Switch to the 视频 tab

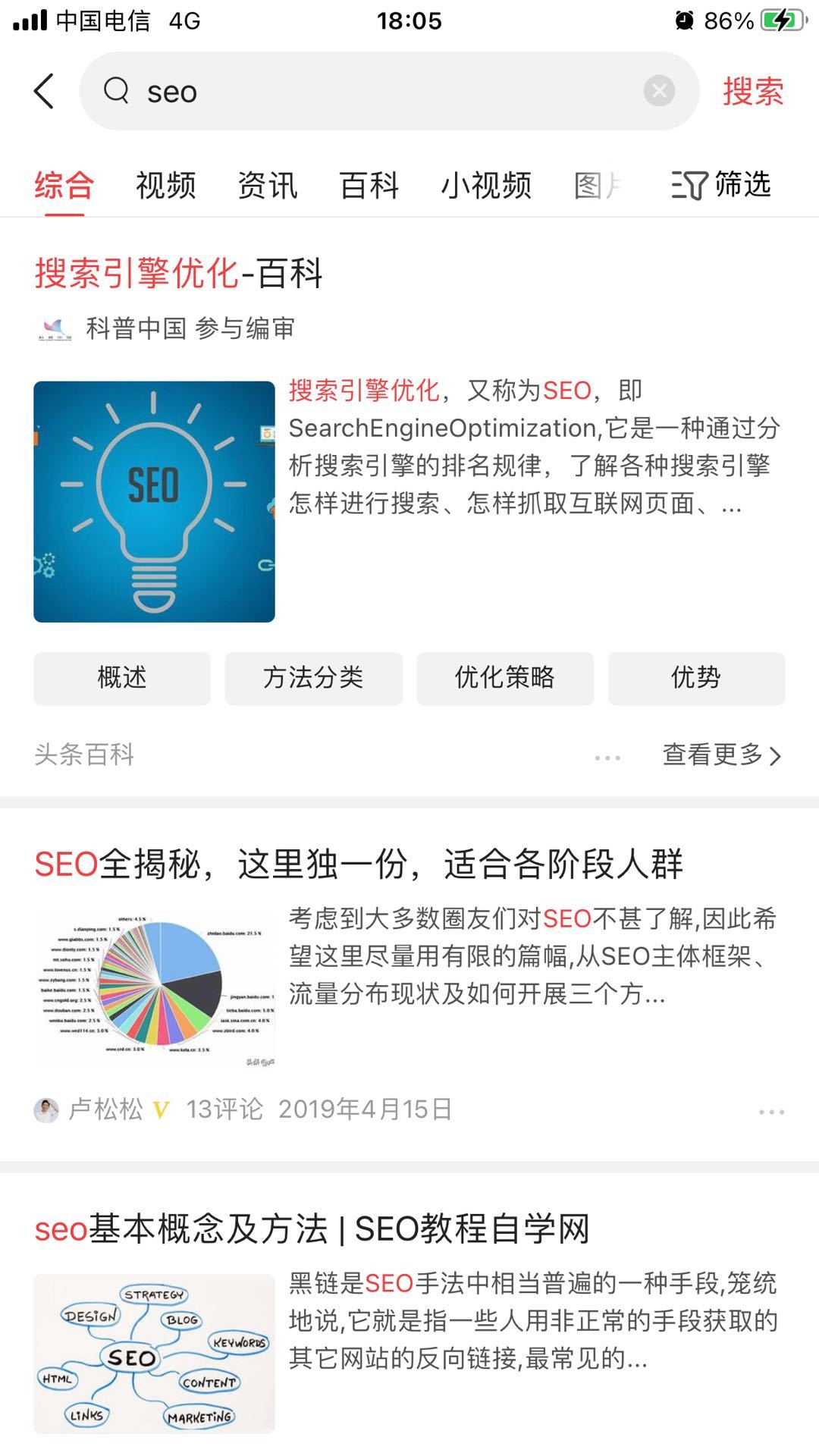tap(166, 184)
